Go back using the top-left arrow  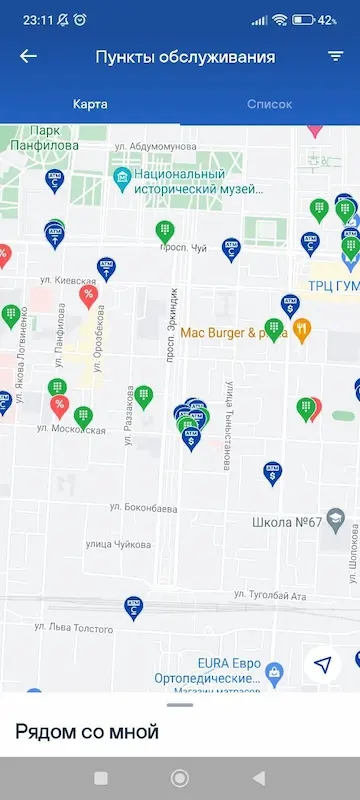tap(28, 56)
